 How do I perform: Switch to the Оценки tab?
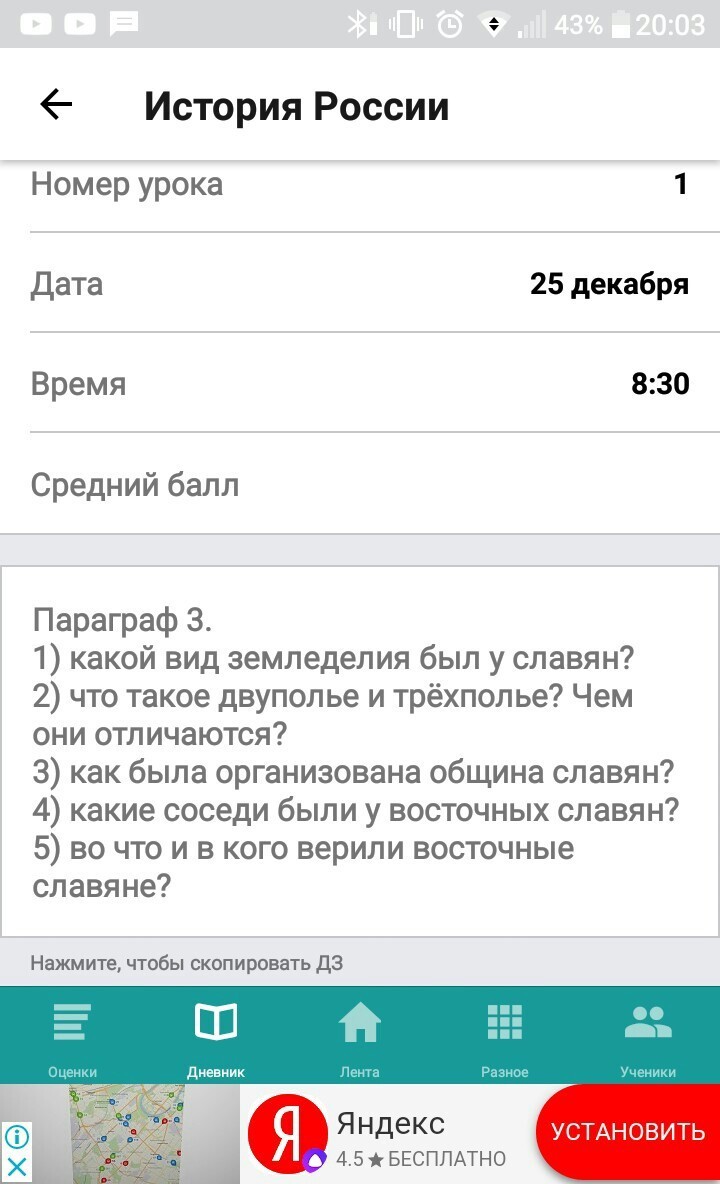pos(72,1038)
